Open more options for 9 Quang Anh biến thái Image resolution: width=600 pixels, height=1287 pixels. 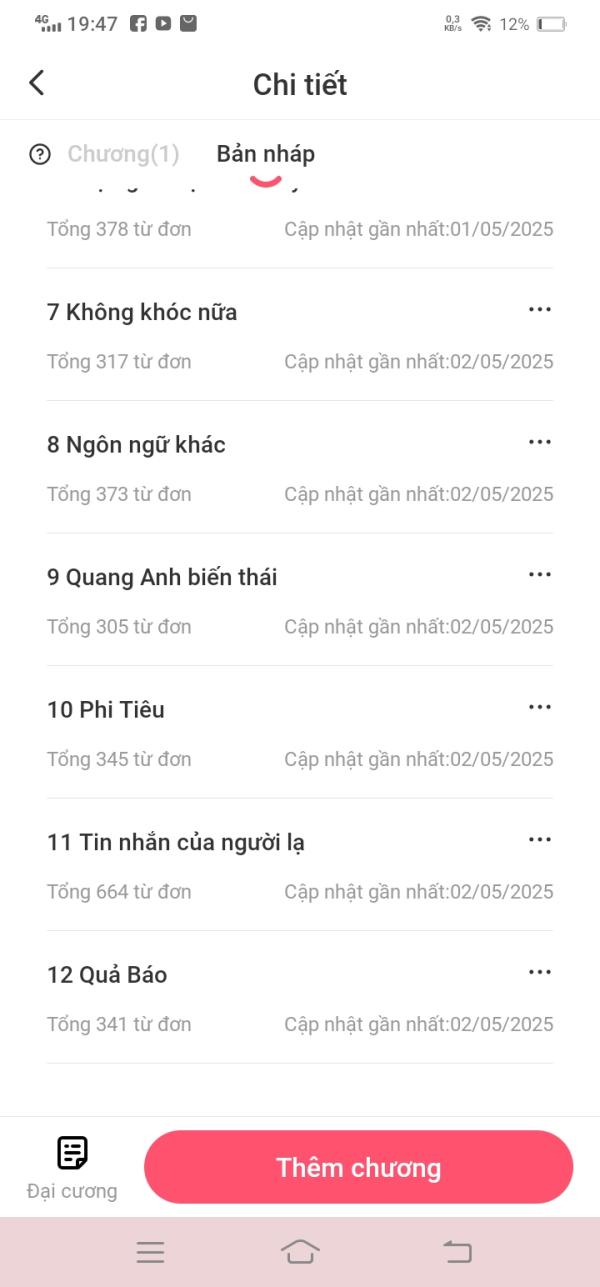539,575
